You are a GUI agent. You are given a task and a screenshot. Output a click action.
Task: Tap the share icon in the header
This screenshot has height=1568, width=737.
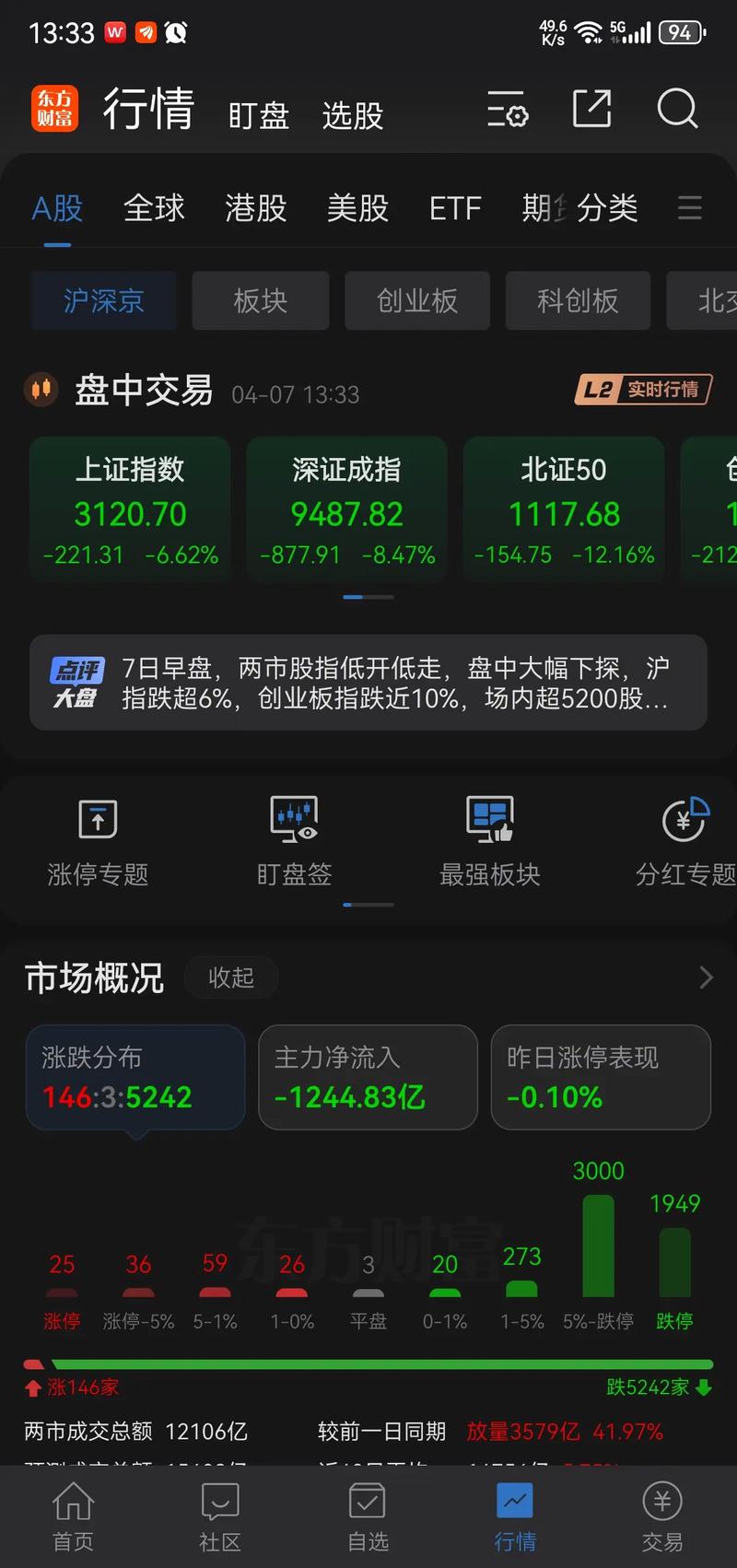pos(592,110)
